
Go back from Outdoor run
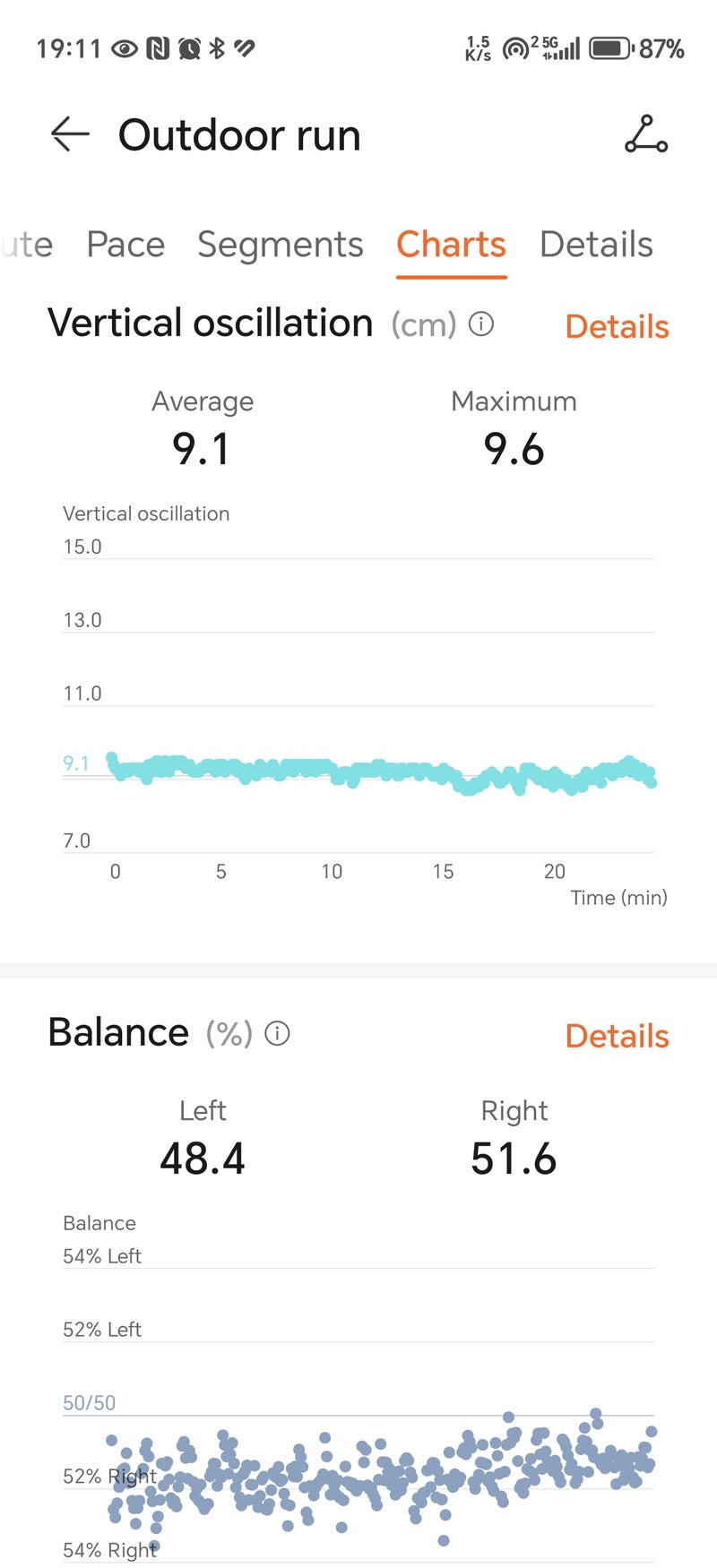click(70, 135)
